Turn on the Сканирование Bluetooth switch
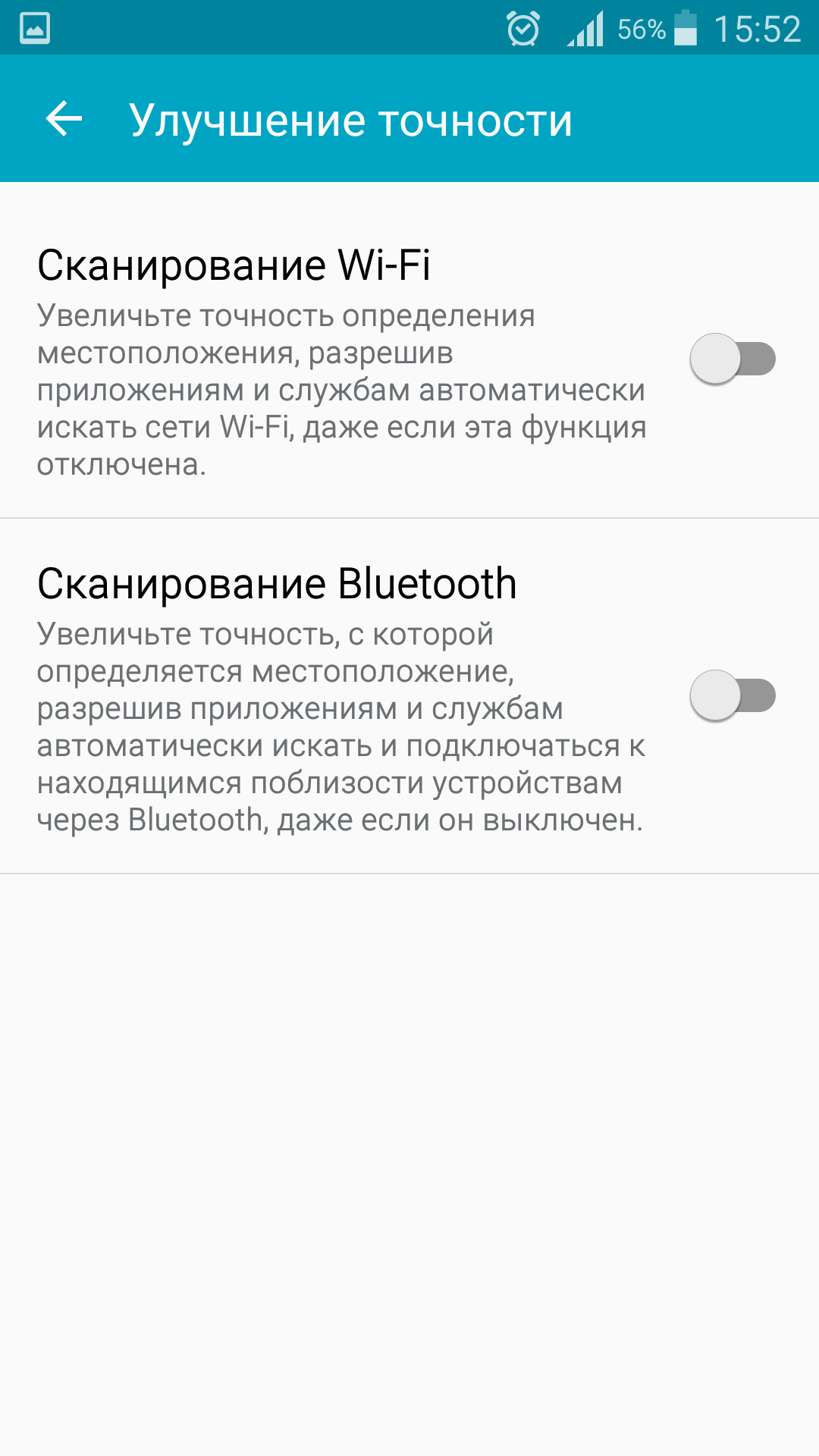This screenshot has width=819, height=1456. [733, 695]
